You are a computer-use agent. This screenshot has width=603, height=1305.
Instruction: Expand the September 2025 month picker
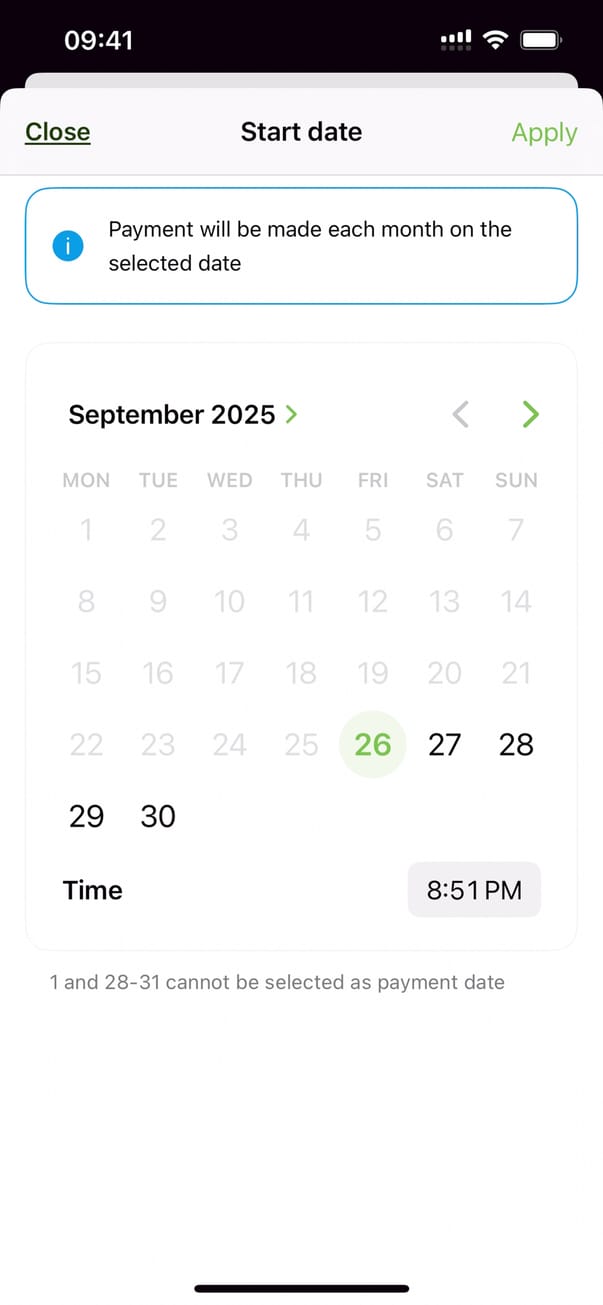point(183,414)
